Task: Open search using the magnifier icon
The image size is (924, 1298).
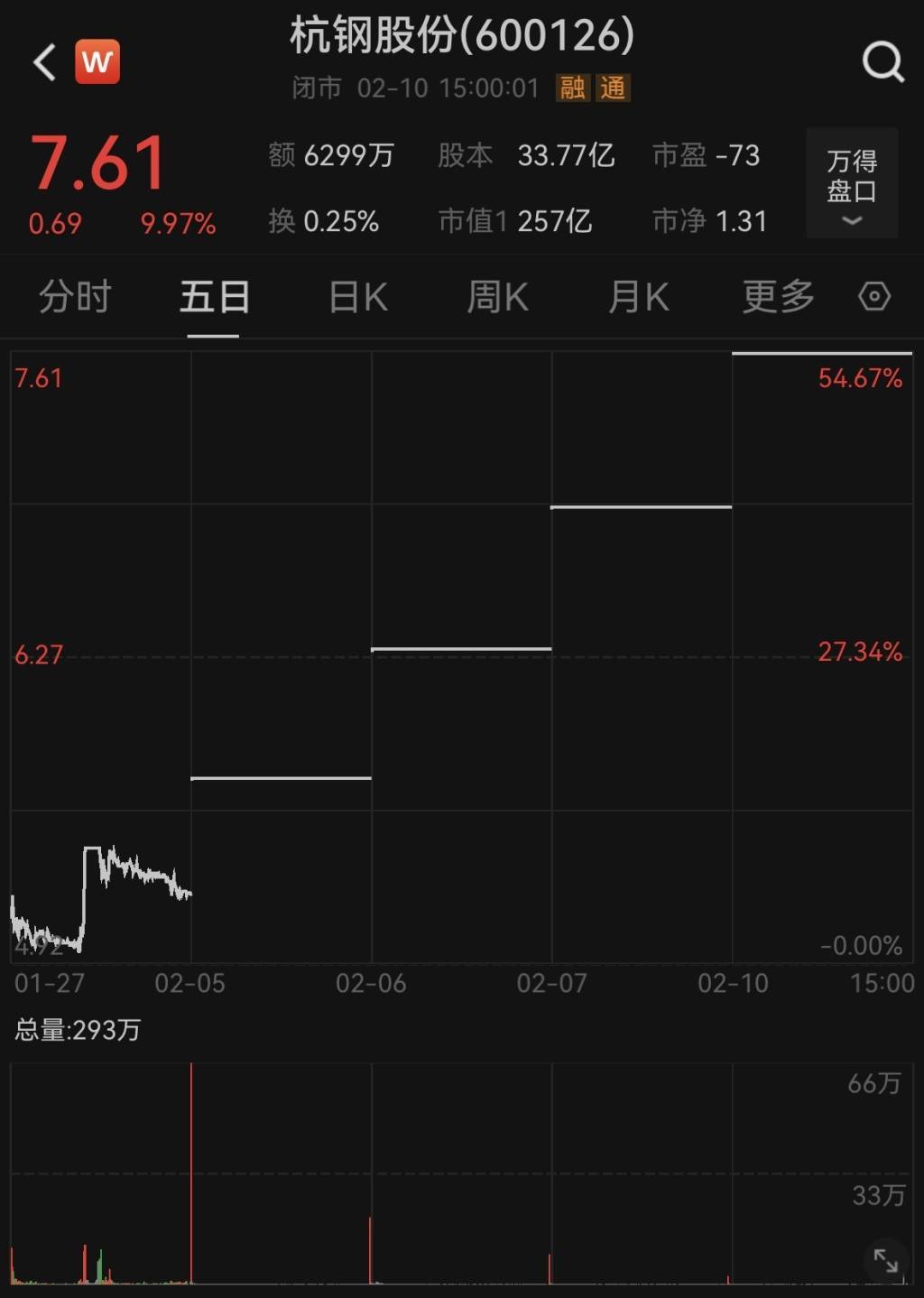Action: [882, 63]
